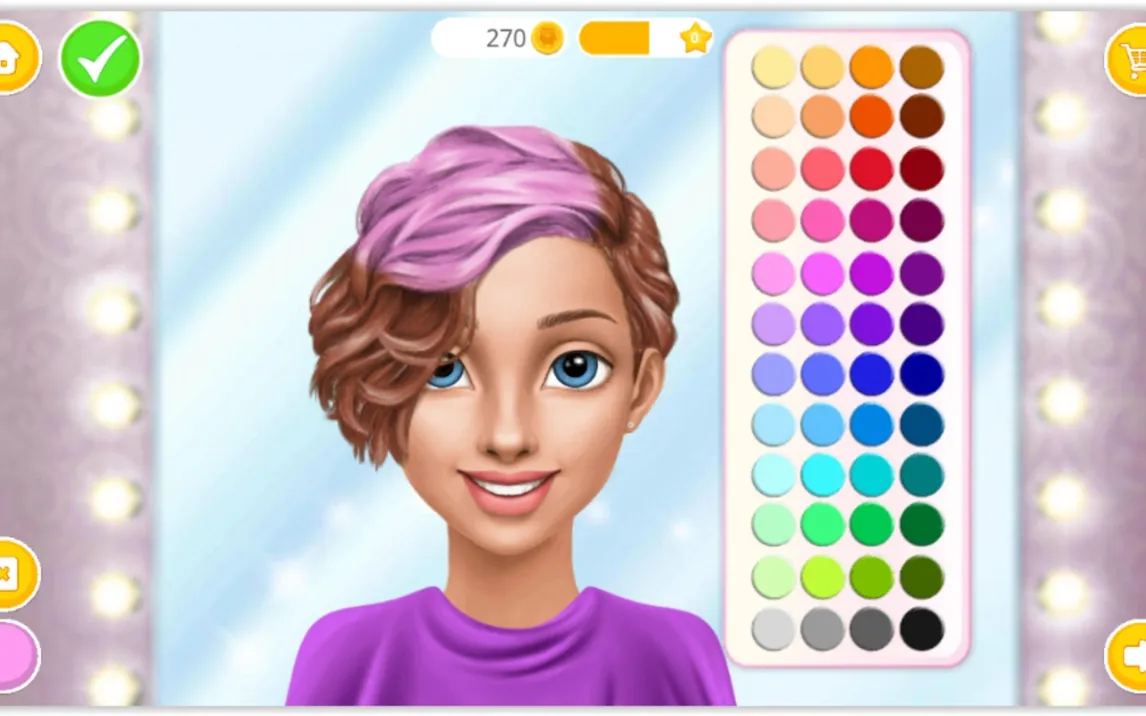Open the shopping cart store
This screenshot has height=716, width=1146.
coord(1130,60)
